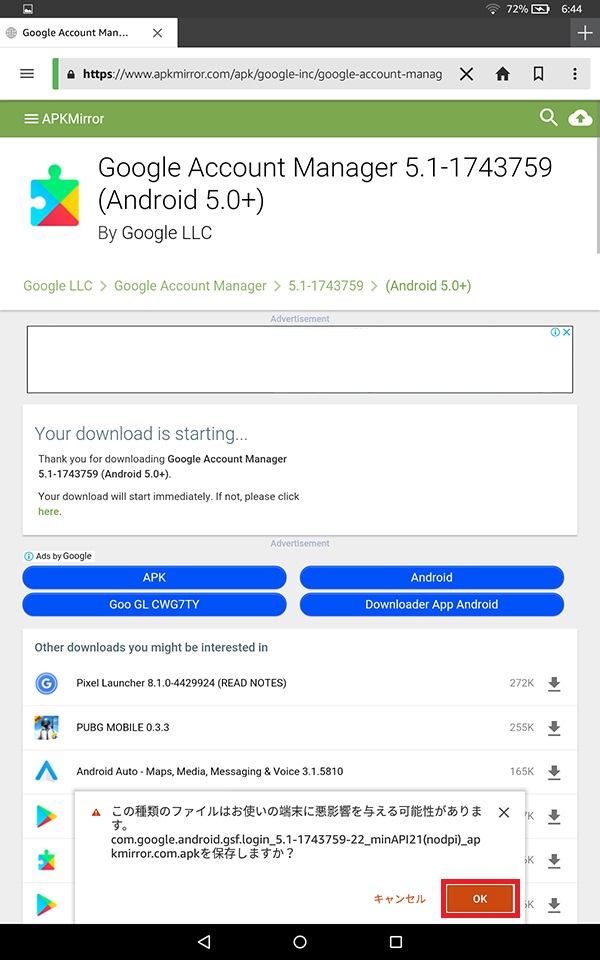Open a new browser tab
Viewport: 600px width, 960px height.
tap(585, 33)
